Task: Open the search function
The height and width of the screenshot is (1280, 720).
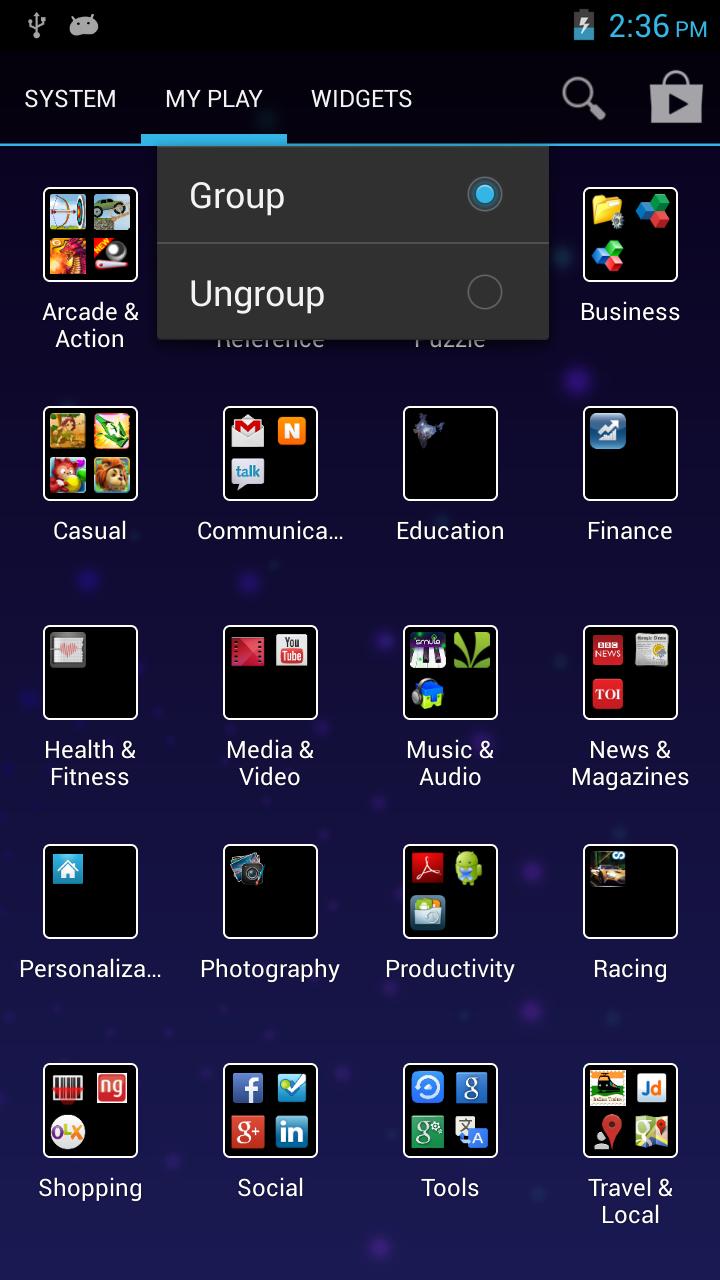Action: 583,98
